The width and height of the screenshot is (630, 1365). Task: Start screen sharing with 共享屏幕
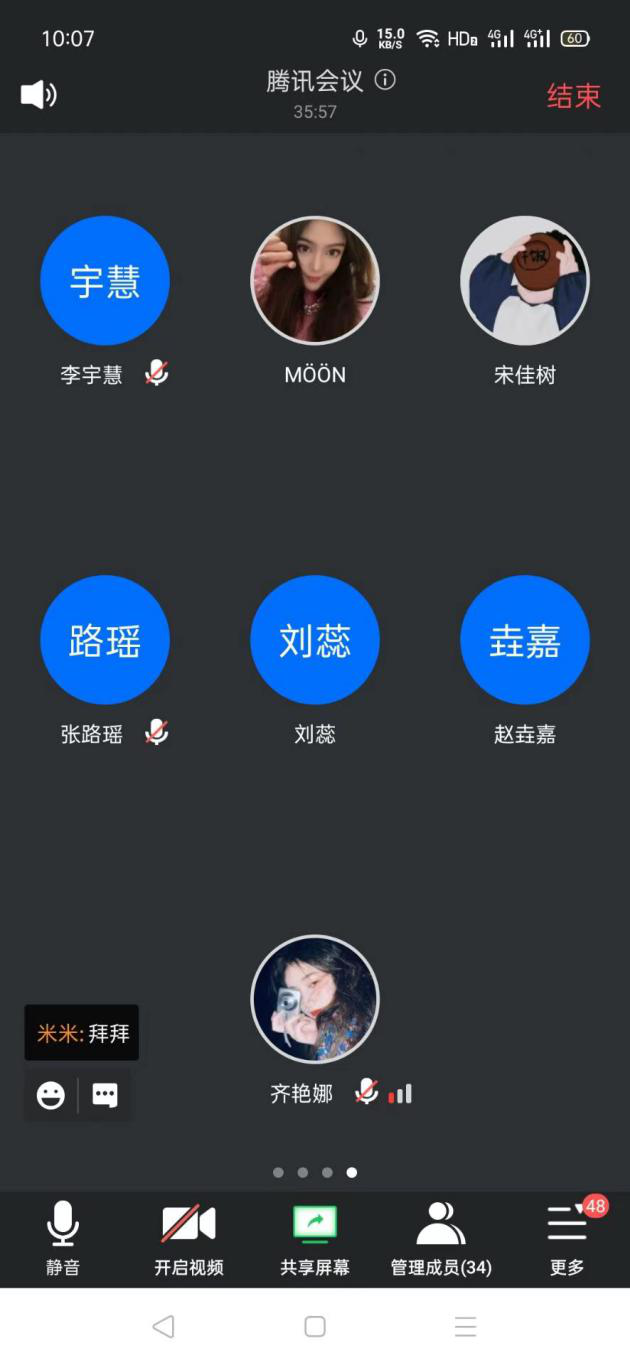point(315,1237)
